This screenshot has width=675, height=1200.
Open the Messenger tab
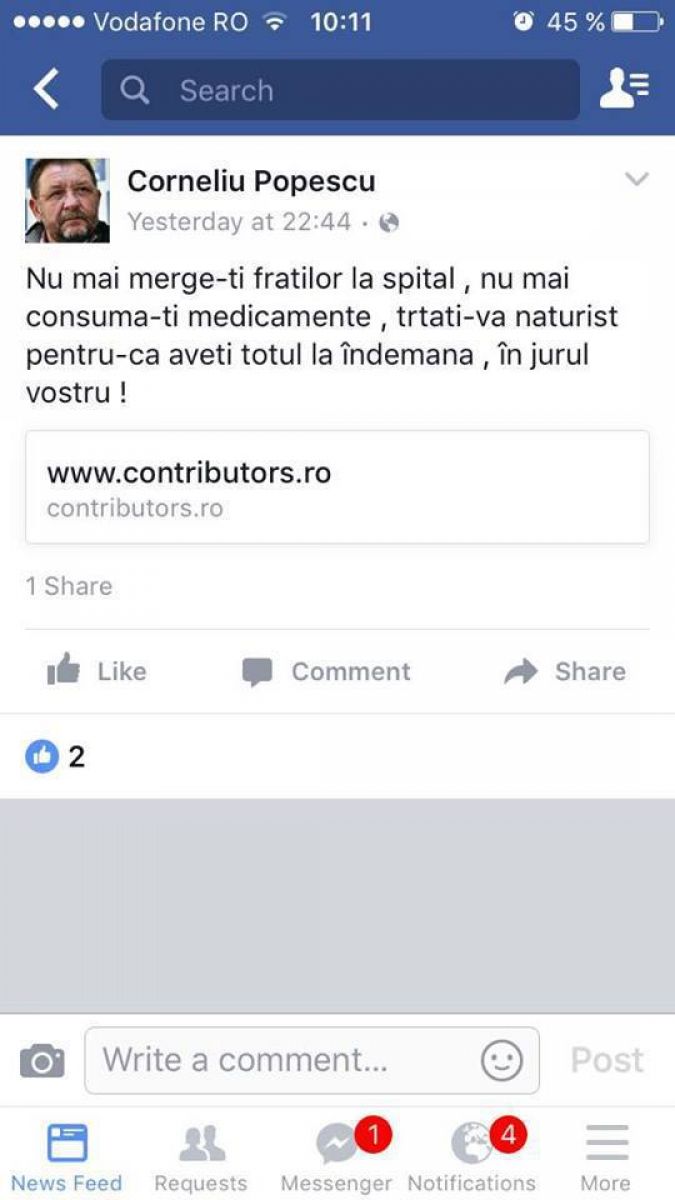337,1156
